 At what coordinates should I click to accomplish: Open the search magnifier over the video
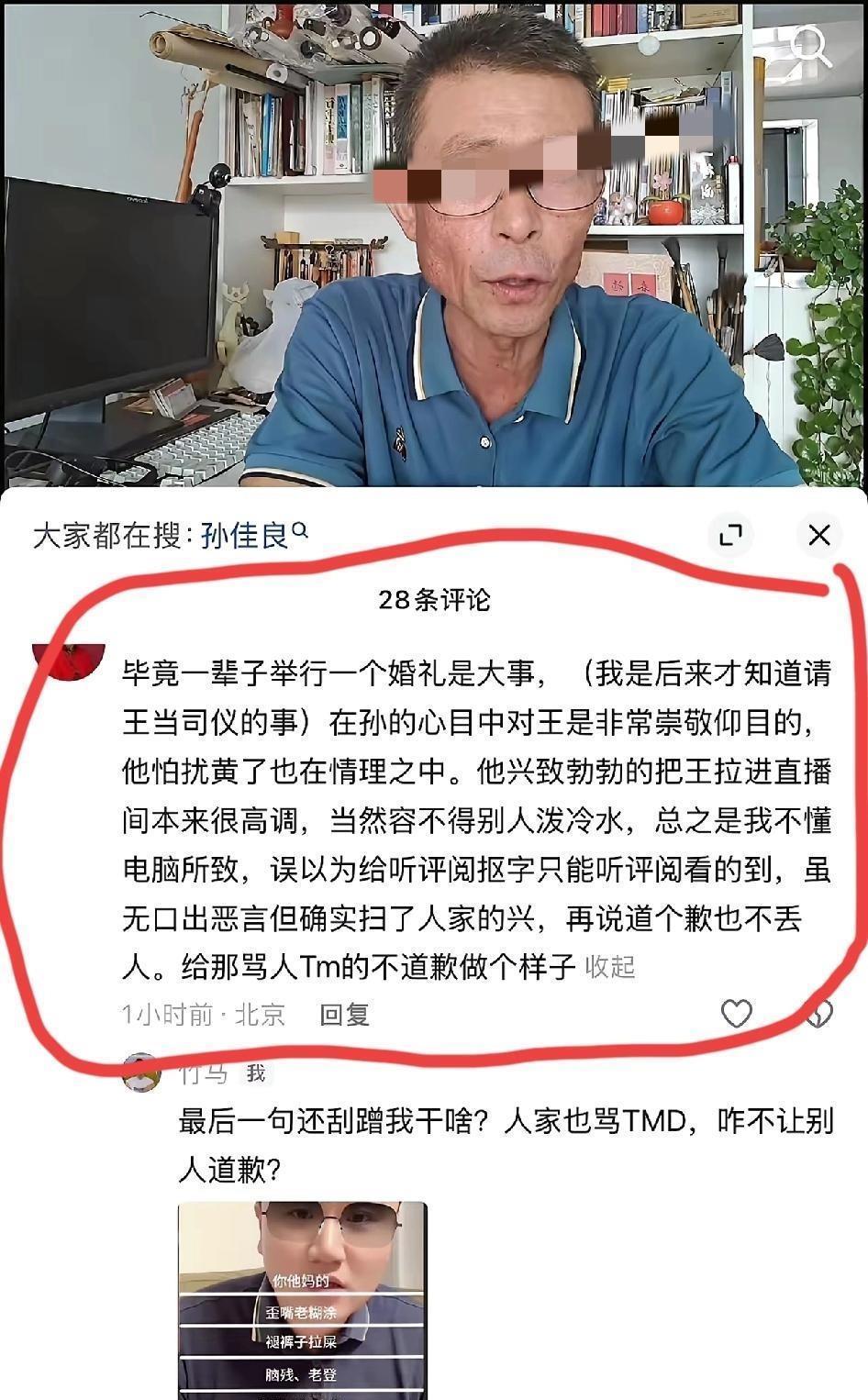812,45
